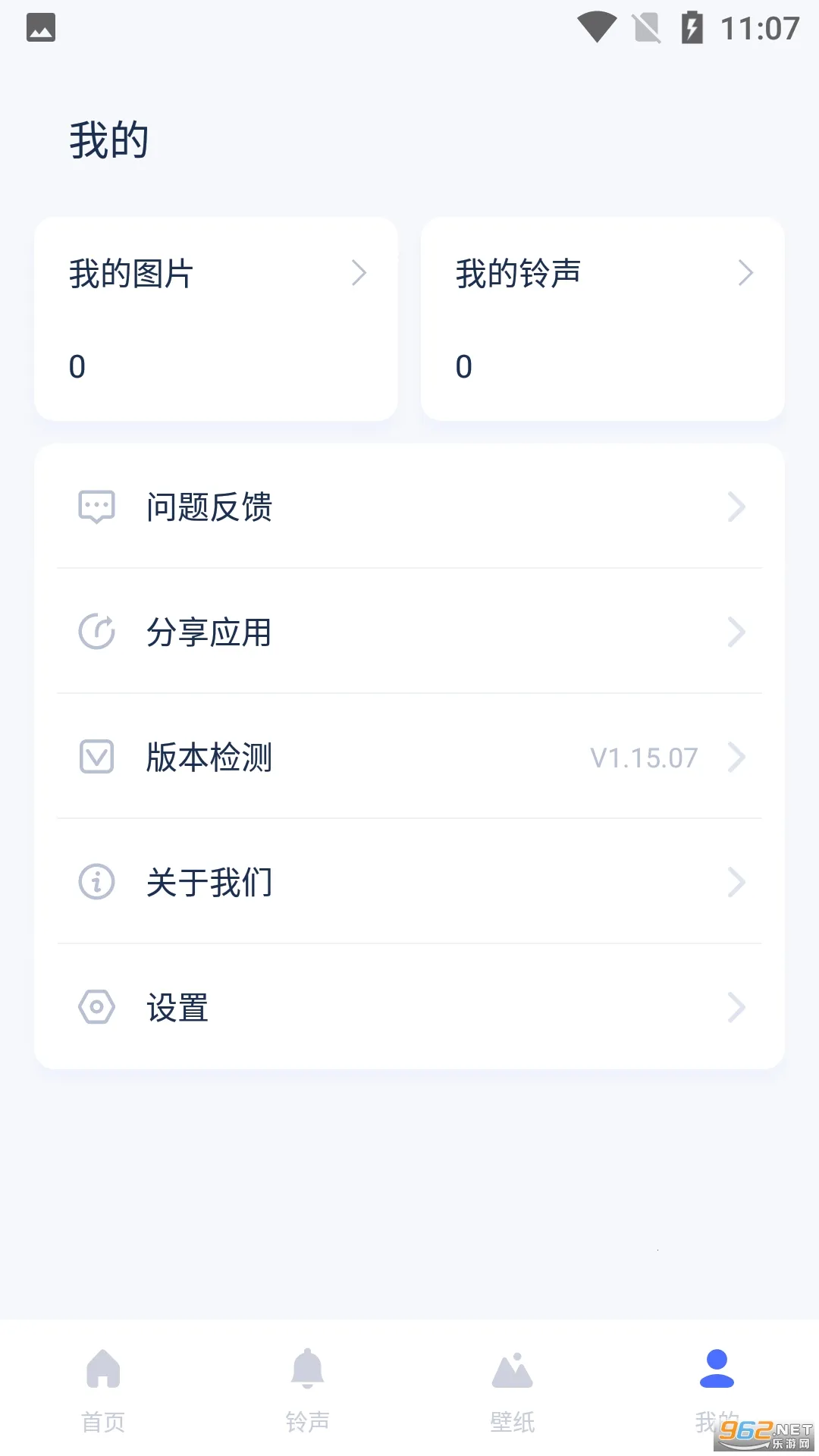Click the version check box icon beside 版本检测

click(95, 756)
